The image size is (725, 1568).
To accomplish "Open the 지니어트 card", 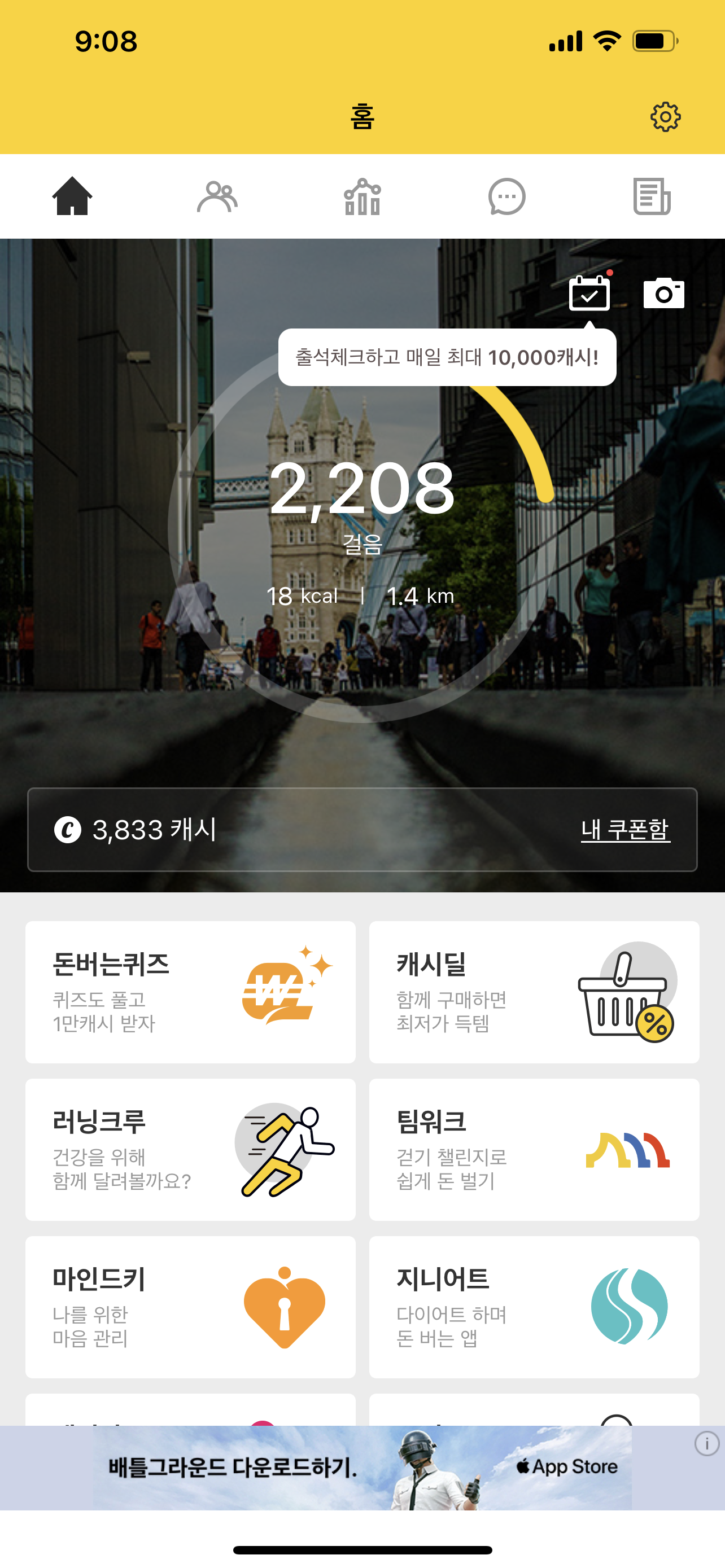I will click(x=534, y=1307).
